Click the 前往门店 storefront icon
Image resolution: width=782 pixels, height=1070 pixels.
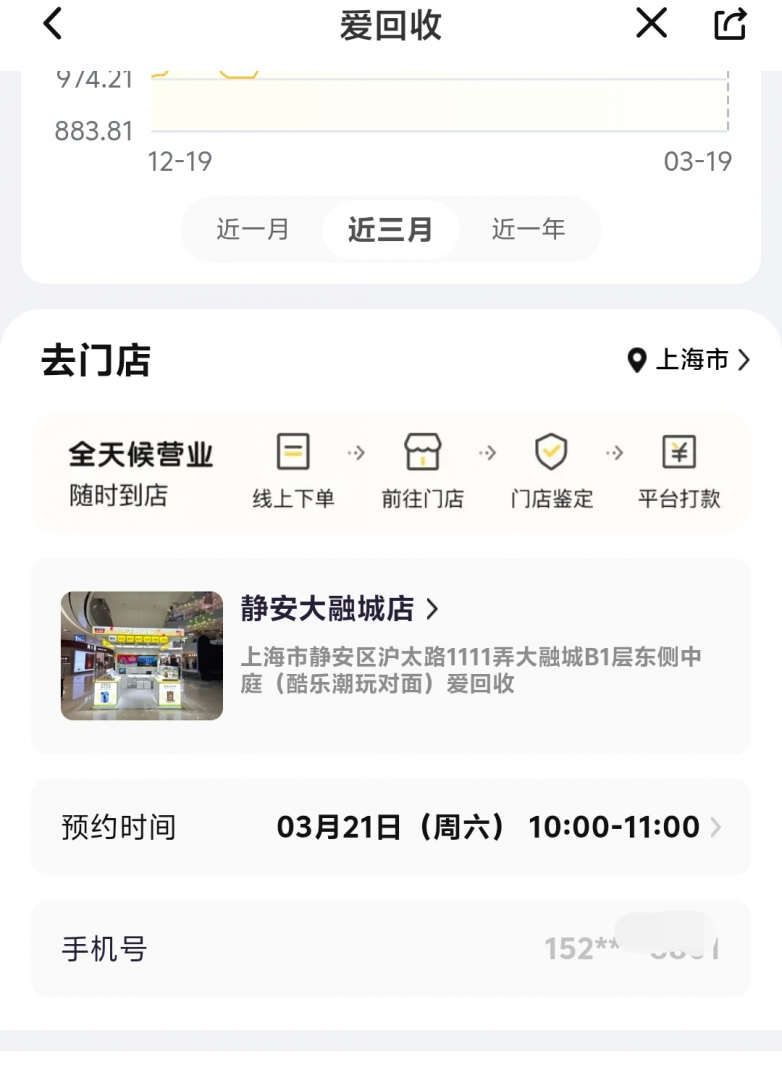(x=423, y=452)
